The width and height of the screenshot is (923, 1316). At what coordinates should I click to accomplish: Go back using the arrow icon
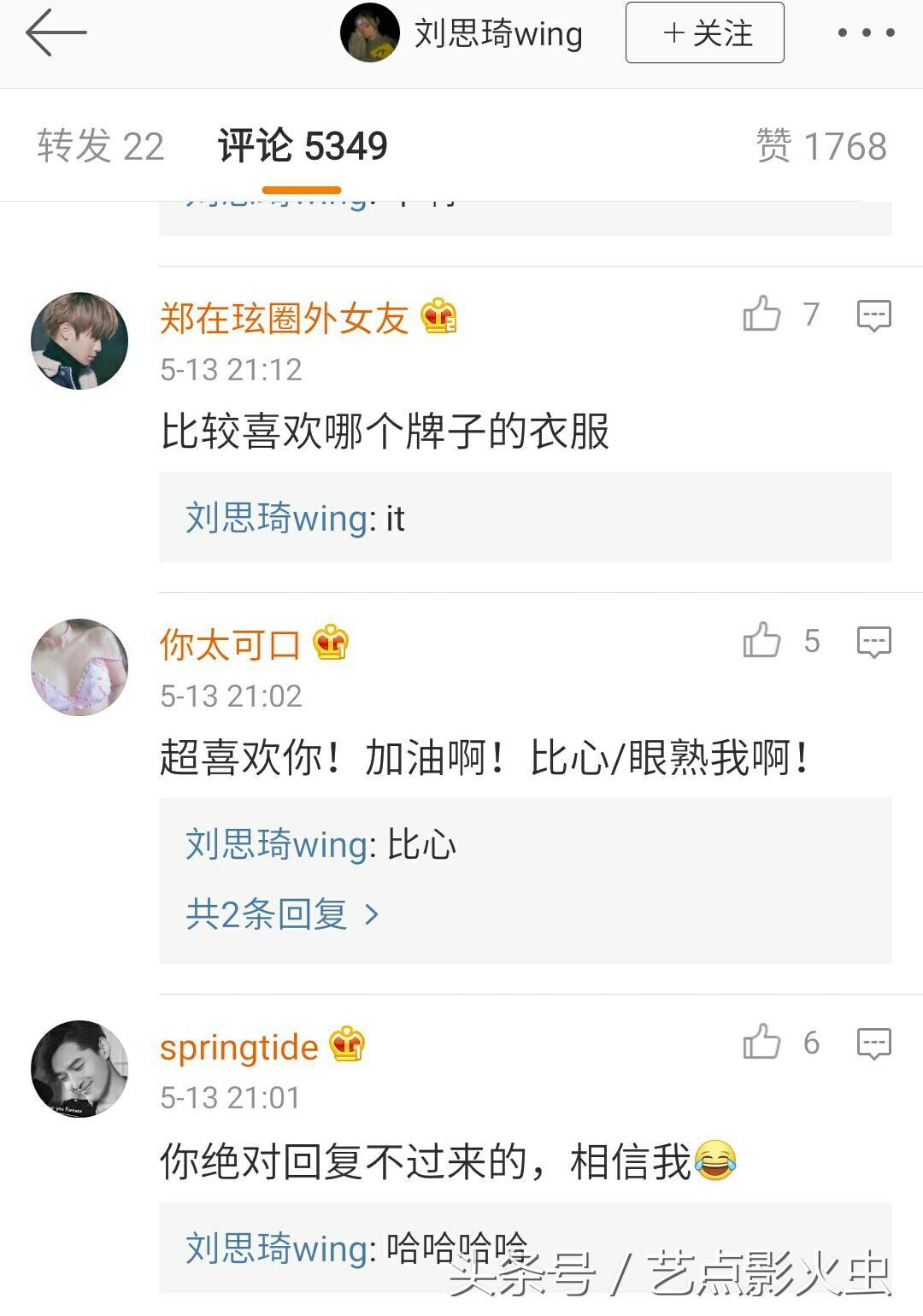56,33
